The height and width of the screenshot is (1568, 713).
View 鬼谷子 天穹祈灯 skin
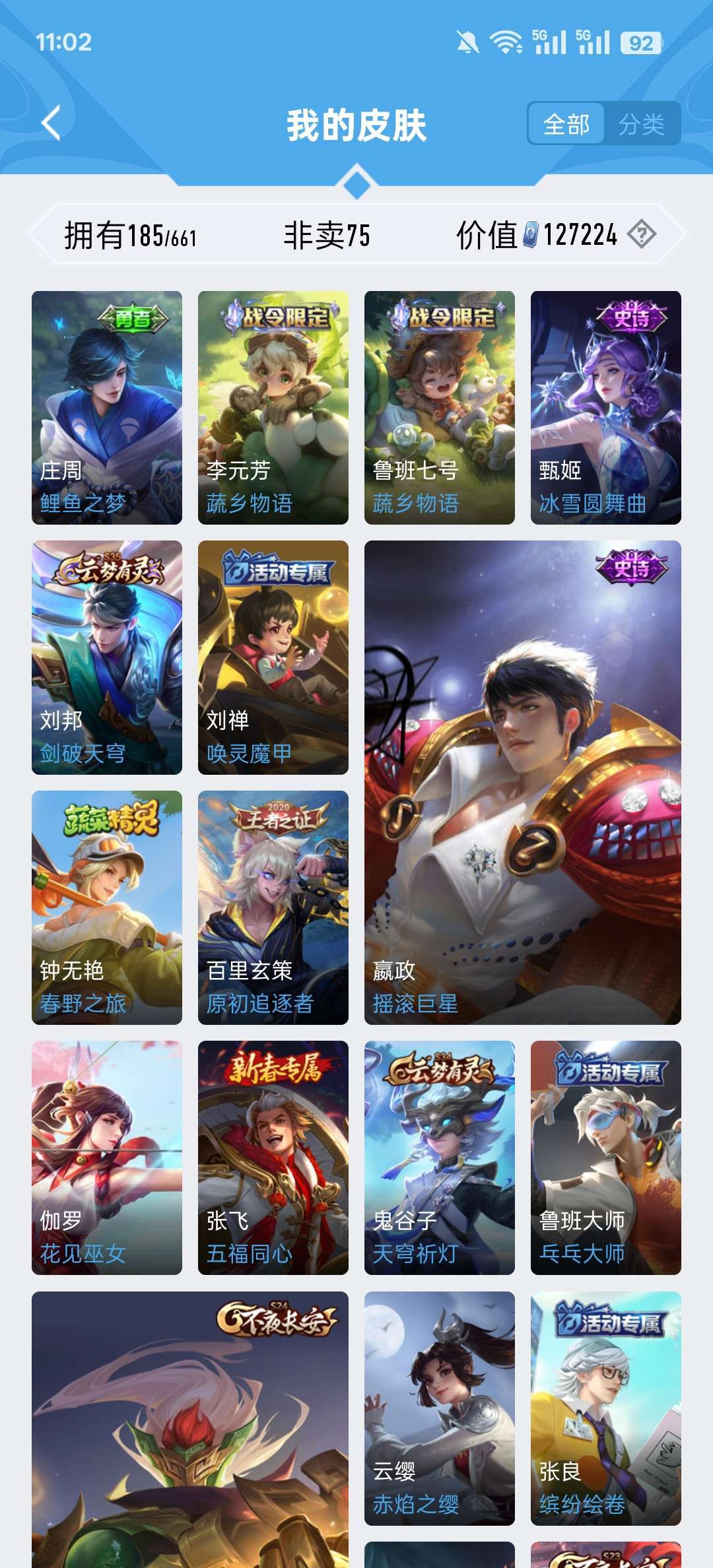click(x=440, y=1158)
